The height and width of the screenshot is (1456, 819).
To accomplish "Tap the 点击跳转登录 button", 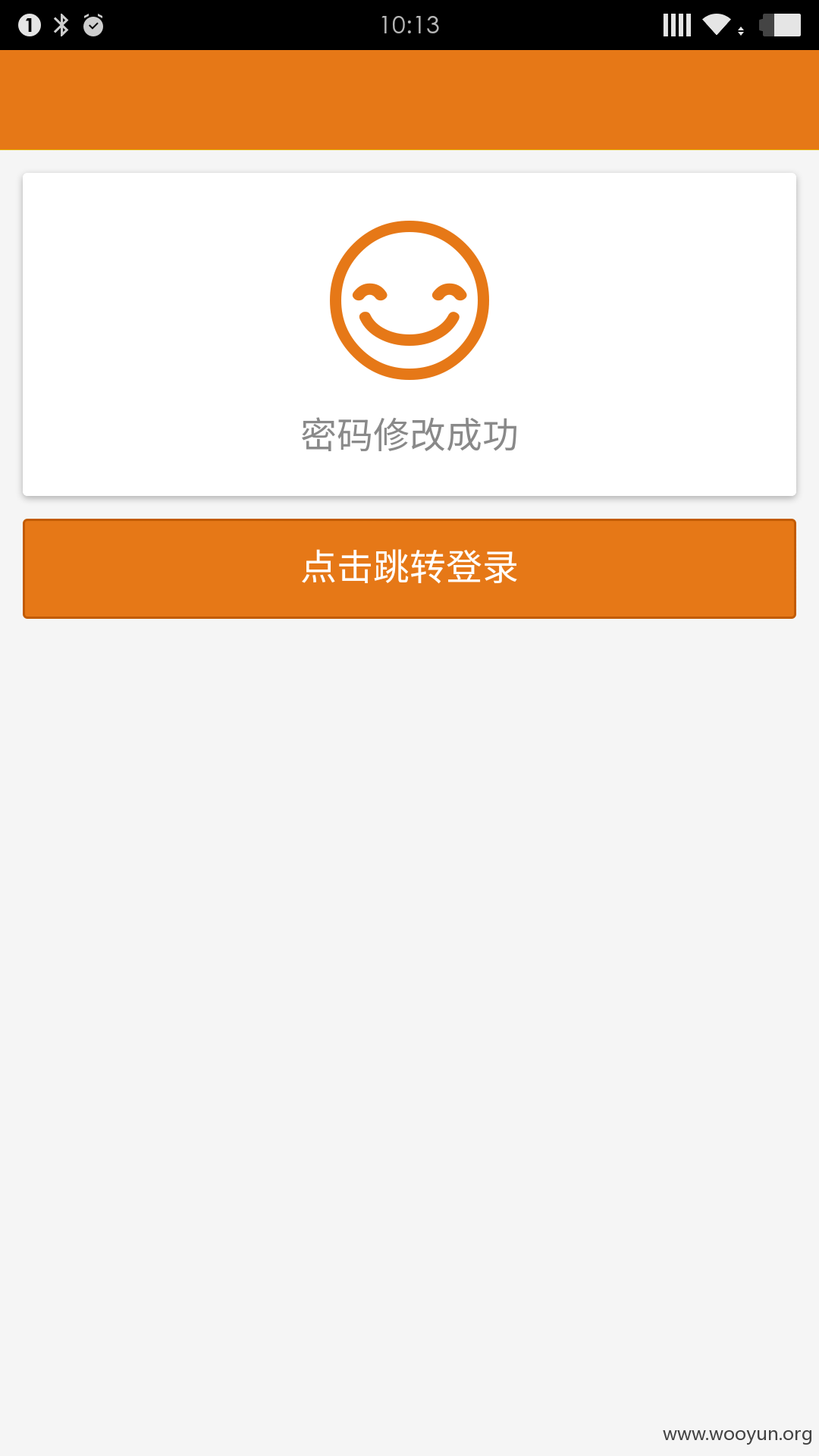I will click(x=409, y=569).
